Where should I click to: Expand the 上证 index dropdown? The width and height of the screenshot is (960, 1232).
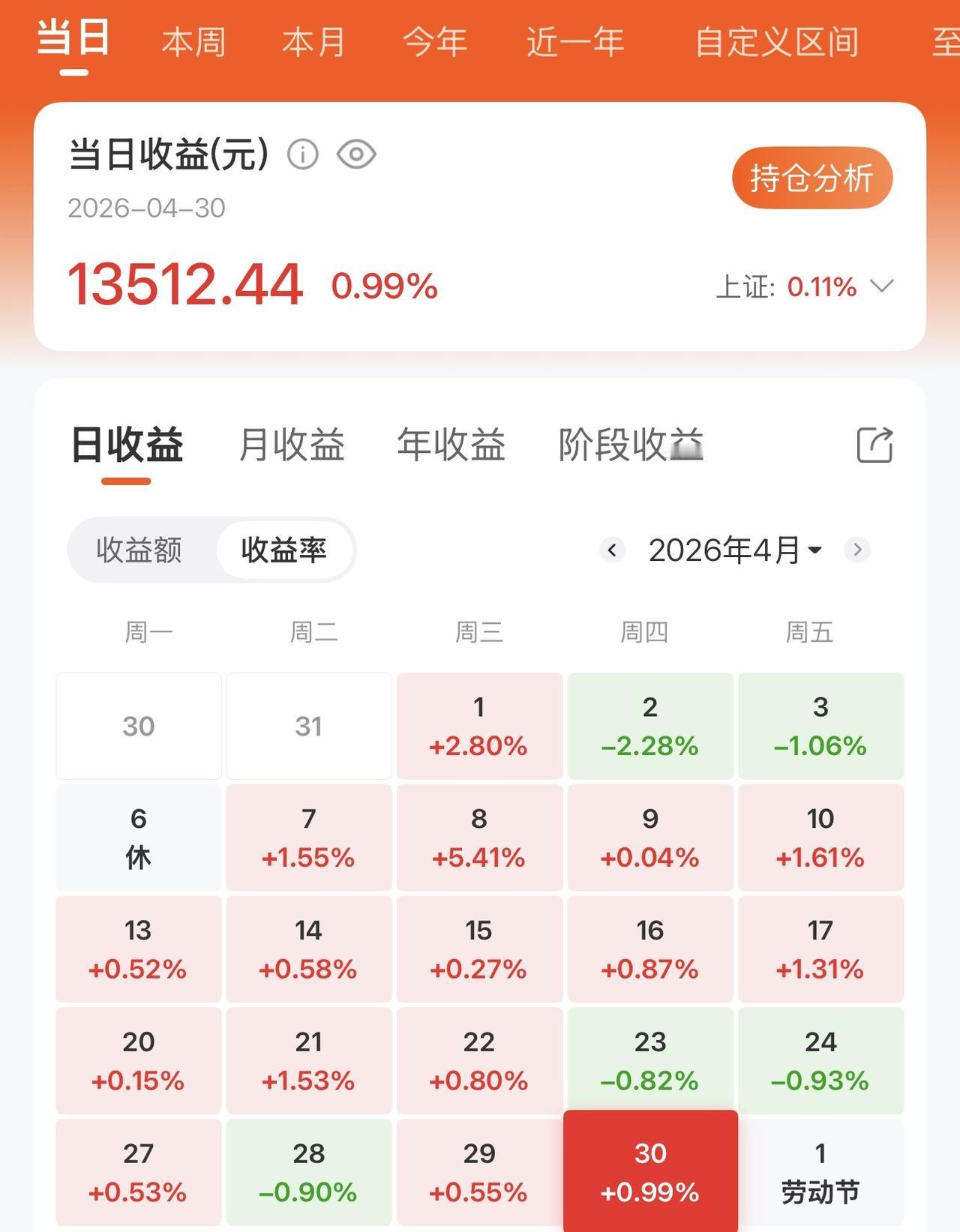pyautogui.click(x=880, y=286)
